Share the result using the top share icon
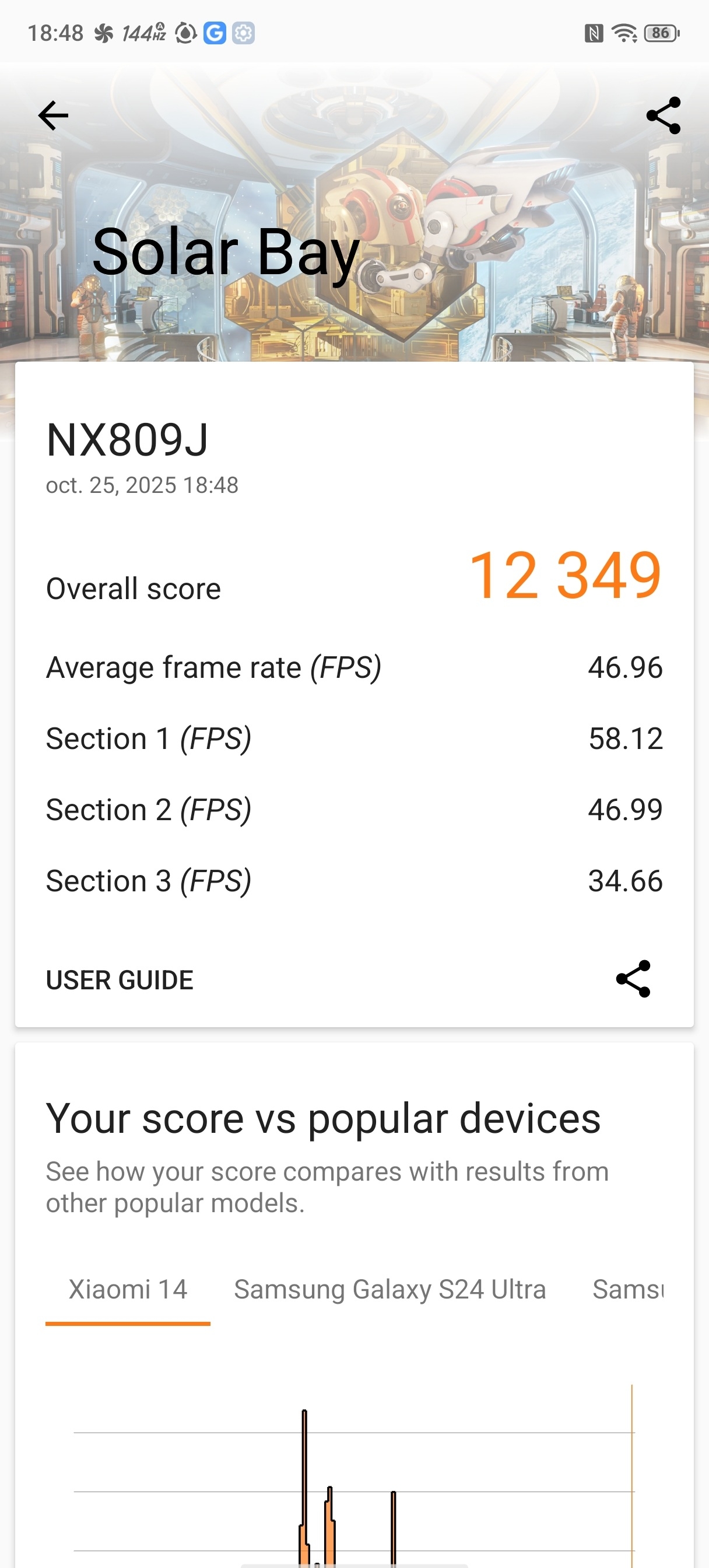Image resolution: width=709 pixels, height=1568 pixels. [x=665, y=116]
